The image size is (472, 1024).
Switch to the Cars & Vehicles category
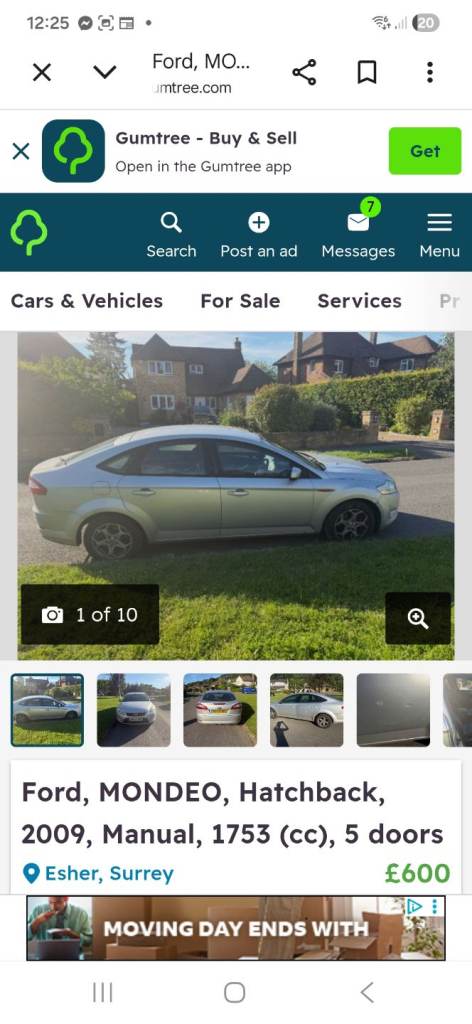pyautogui.click(x=87, y=301)
